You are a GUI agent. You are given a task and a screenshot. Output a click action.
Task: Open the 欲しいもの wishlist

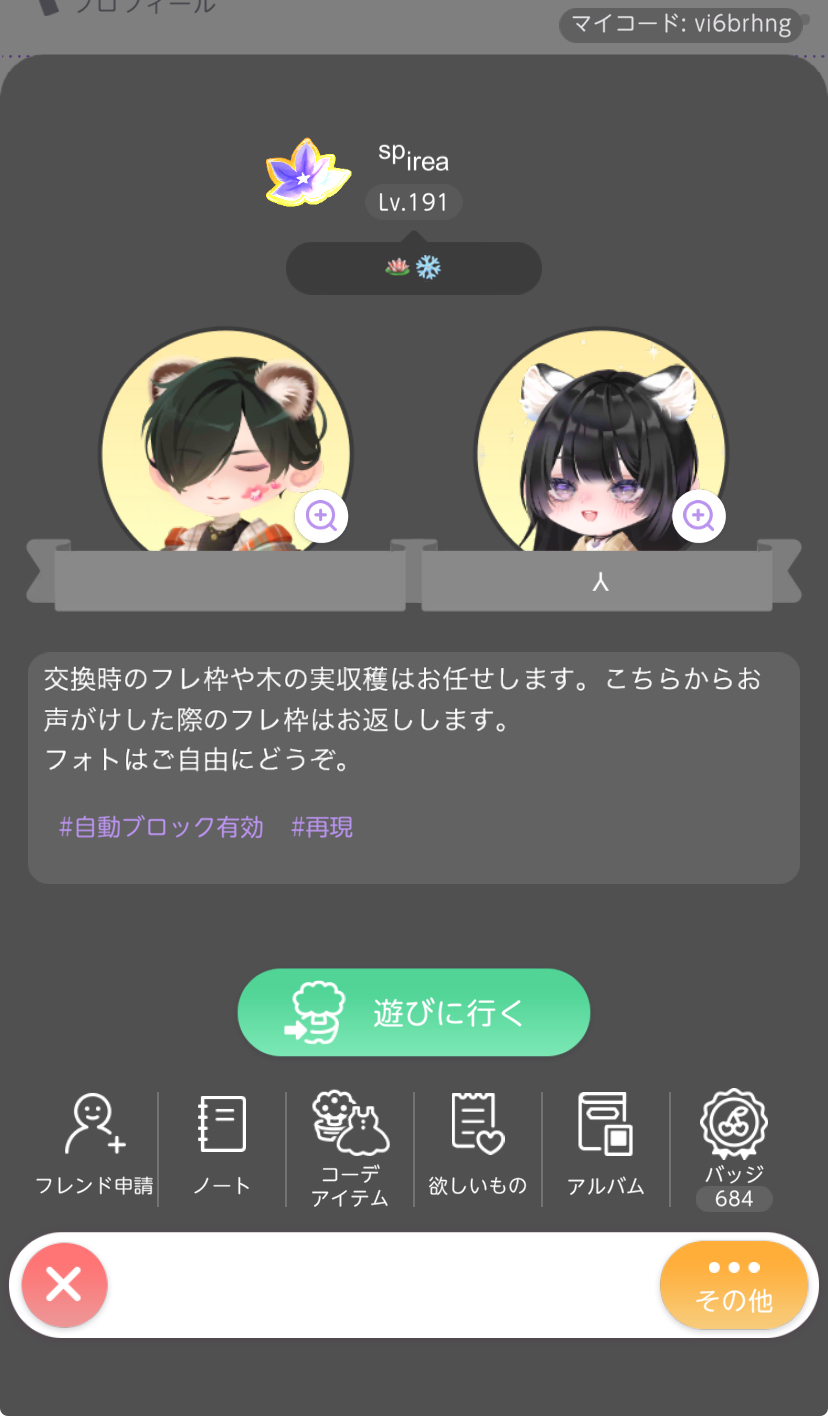pyautogui.click(x=477, y=1145)
